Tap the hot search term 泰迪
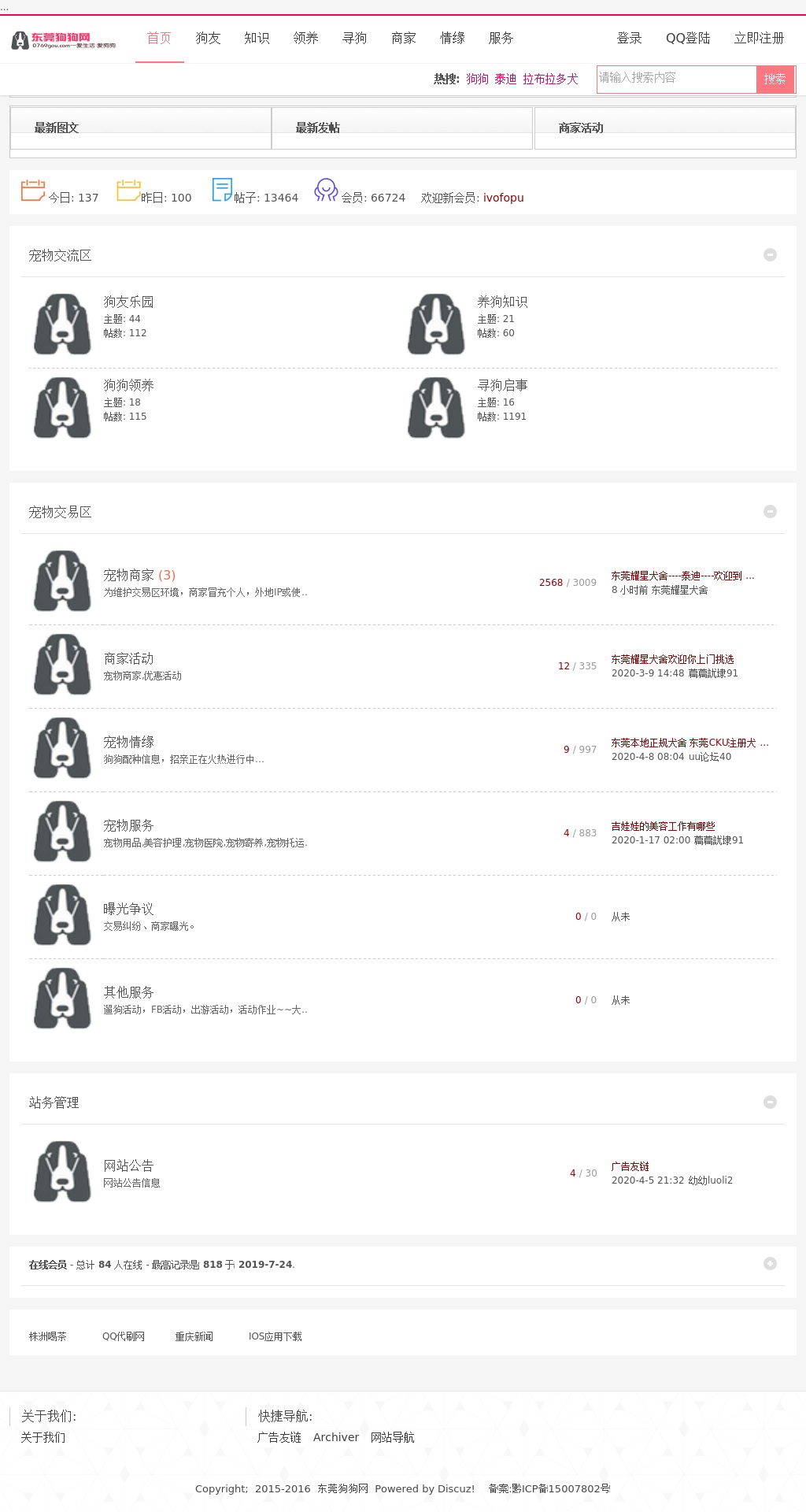This screenshot has height=1512, width=806. click(505, 79)
